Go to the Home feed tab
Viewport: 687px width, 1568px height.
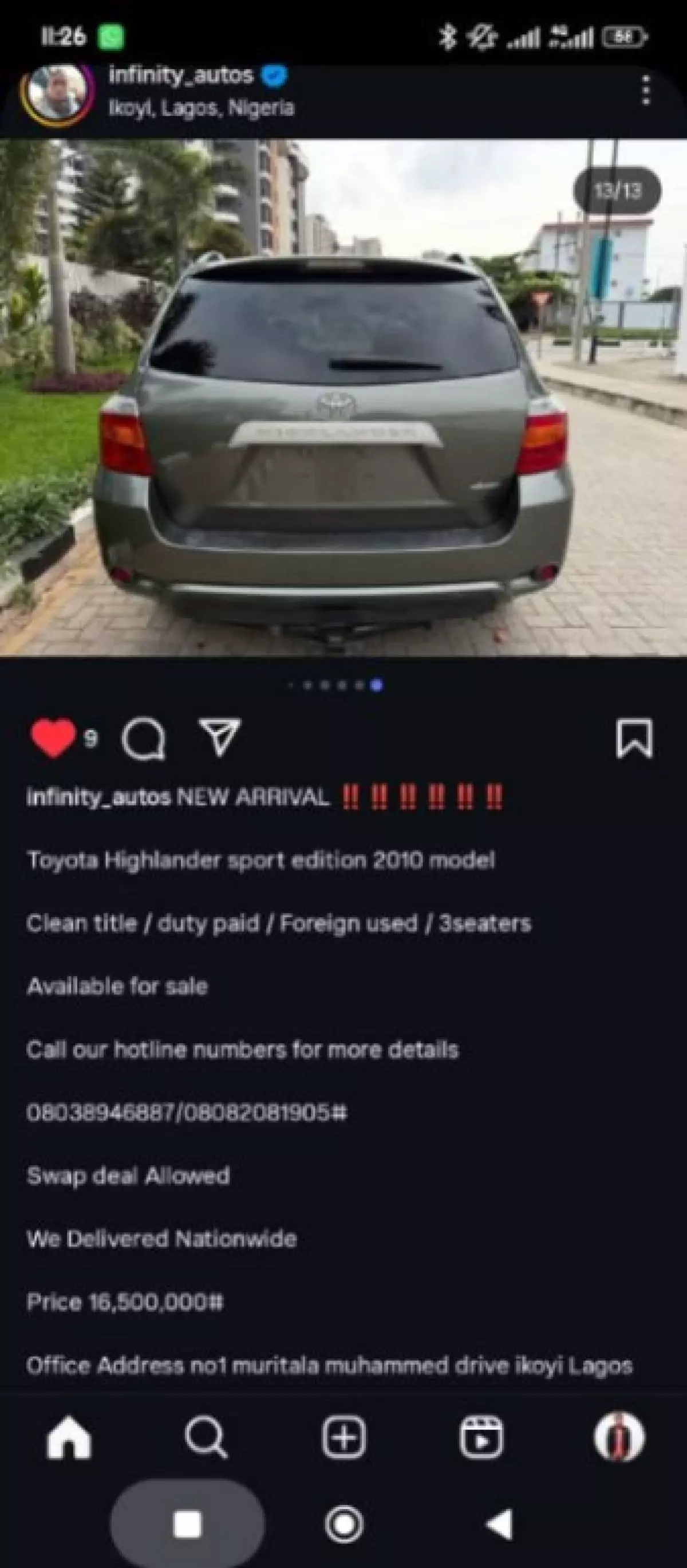click(x=69, y=1437)
